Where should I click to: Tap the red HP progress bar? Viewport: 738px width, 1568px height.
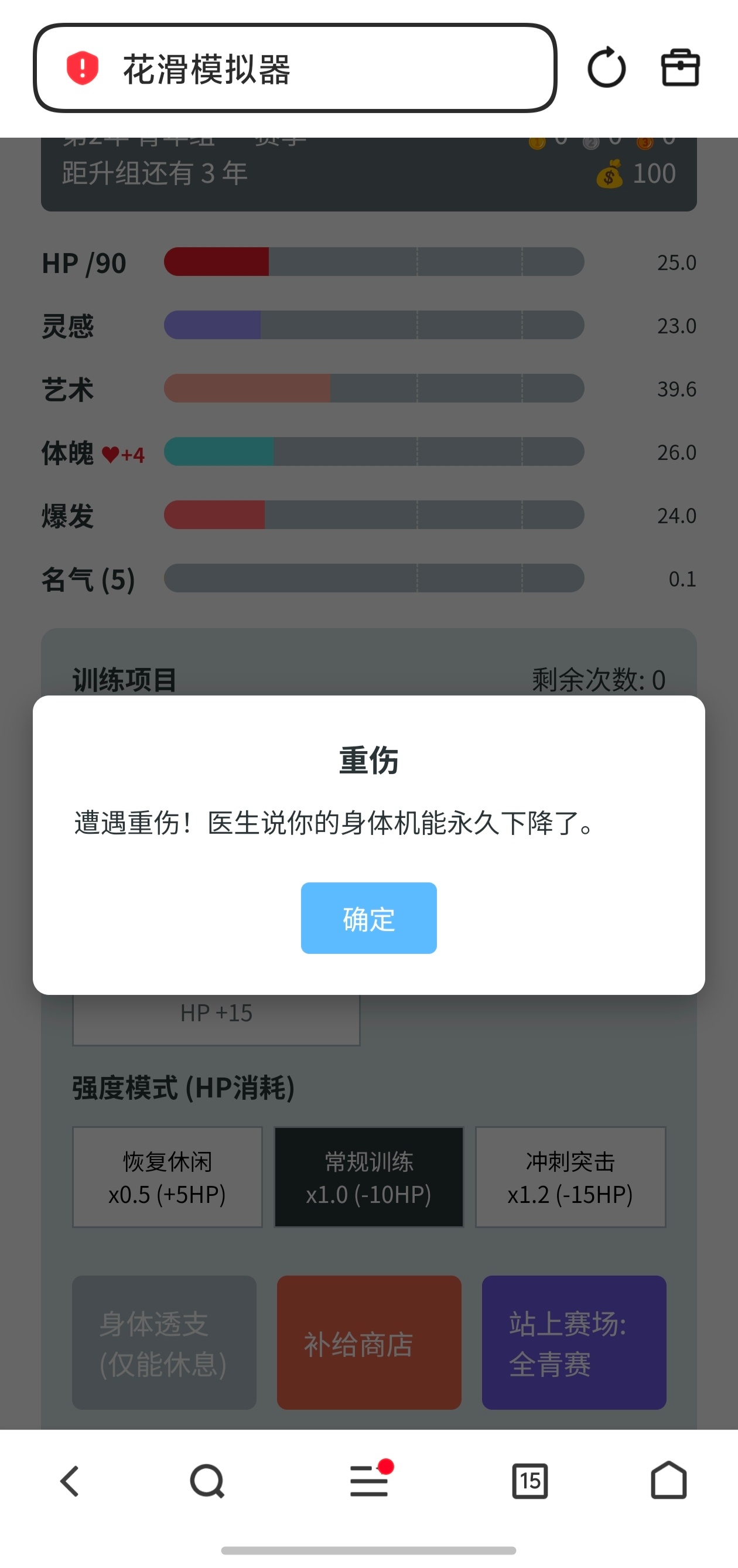(216, 262)
